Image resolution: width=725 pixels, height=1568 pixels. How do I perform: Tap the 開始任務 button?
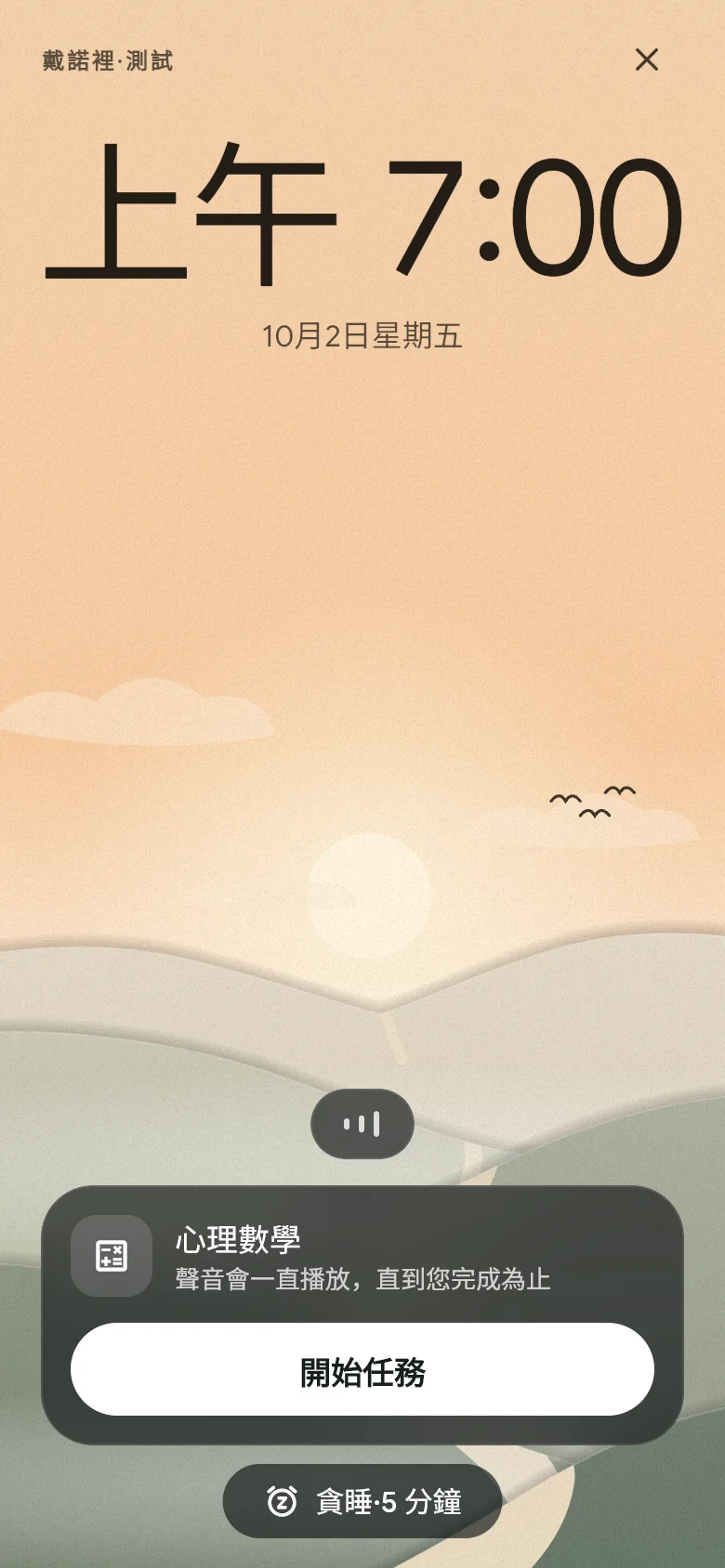pyautogui.click(x=362, y=1370)
